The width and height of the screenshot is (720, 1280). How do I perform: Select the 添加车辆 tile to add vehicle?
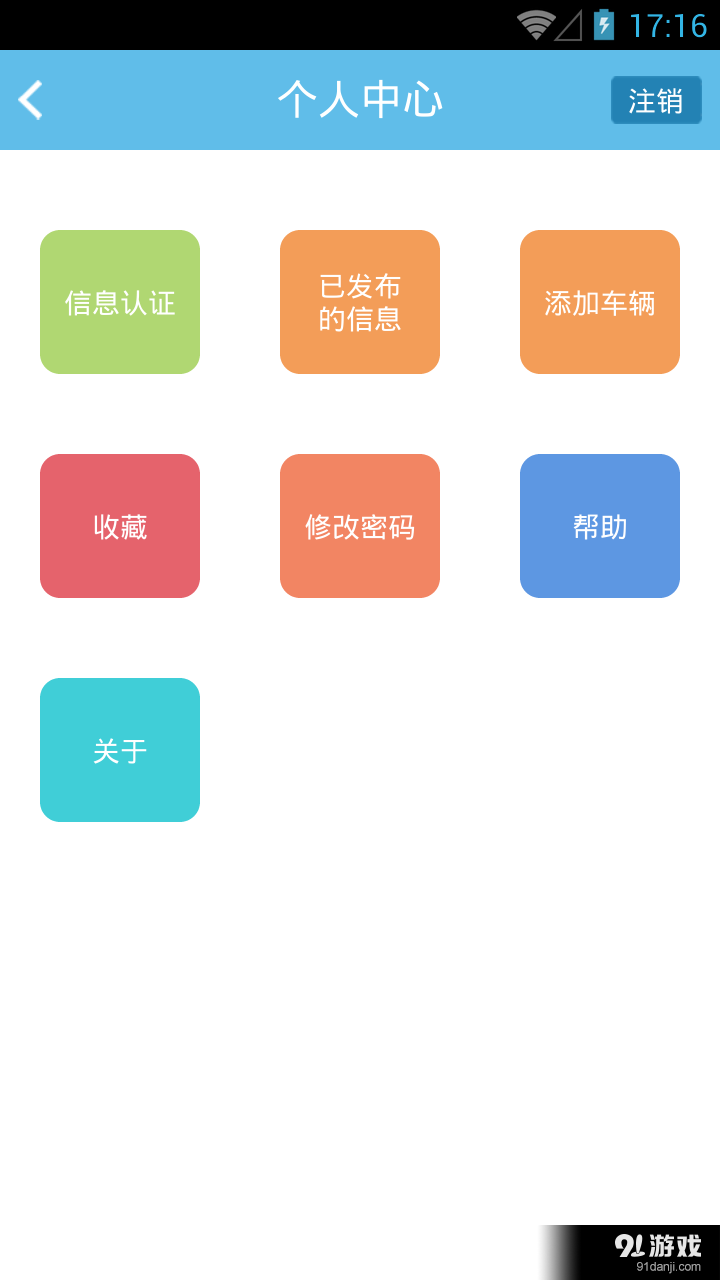point(599,301)
